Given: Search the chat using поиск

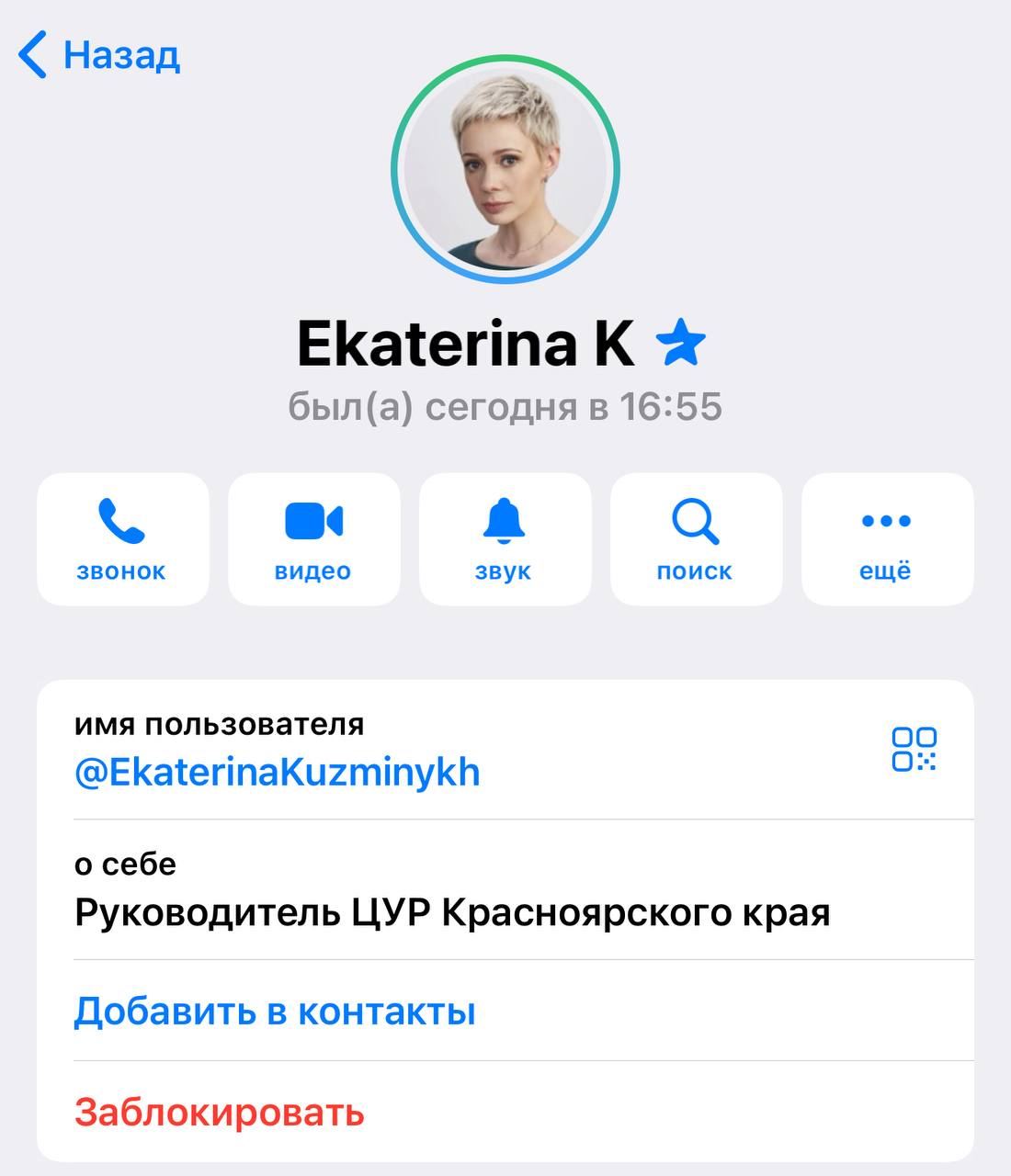Looking at the screenshot, I should 696,539.
